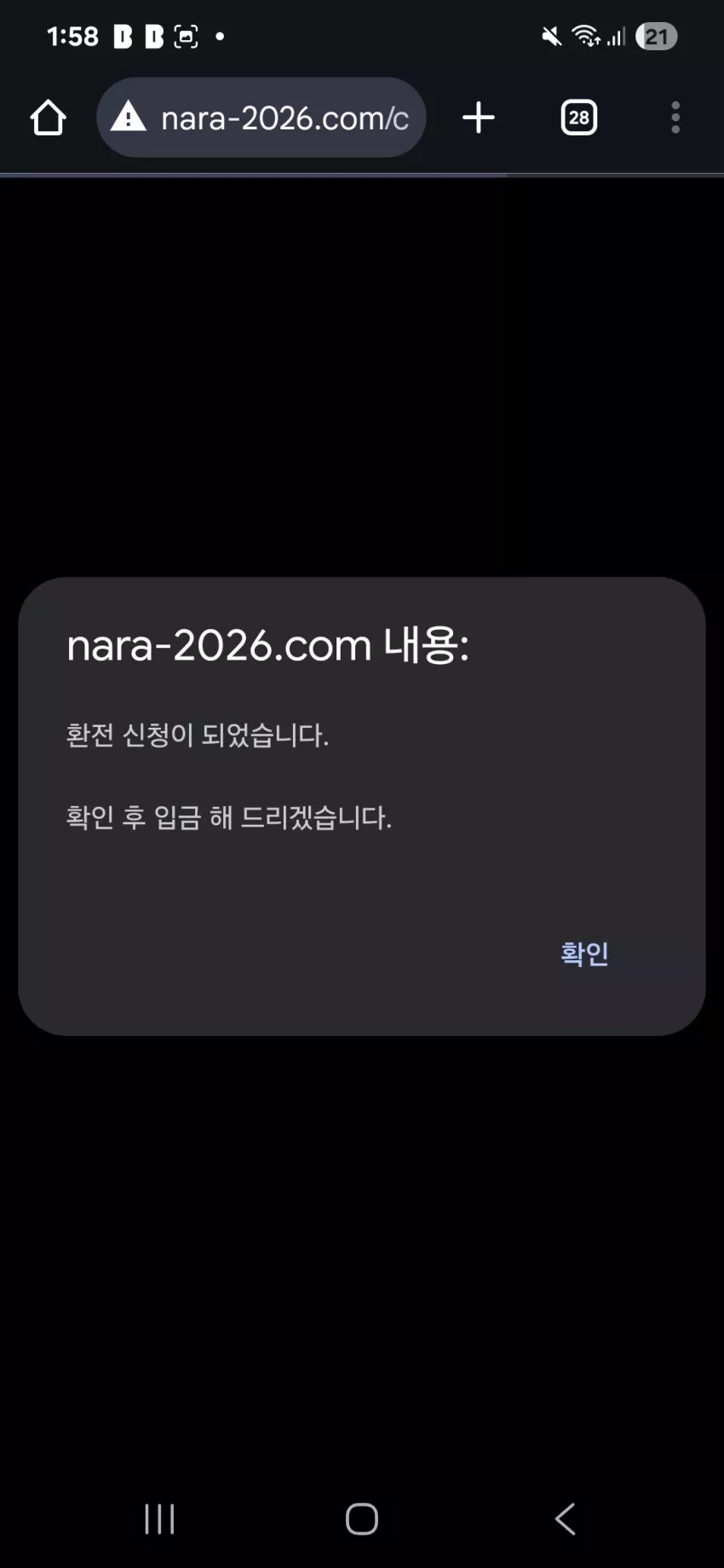This screenshot has width=724, height=1568.
Task: Tap the nara-2026.com address bar
Action: 261,117
